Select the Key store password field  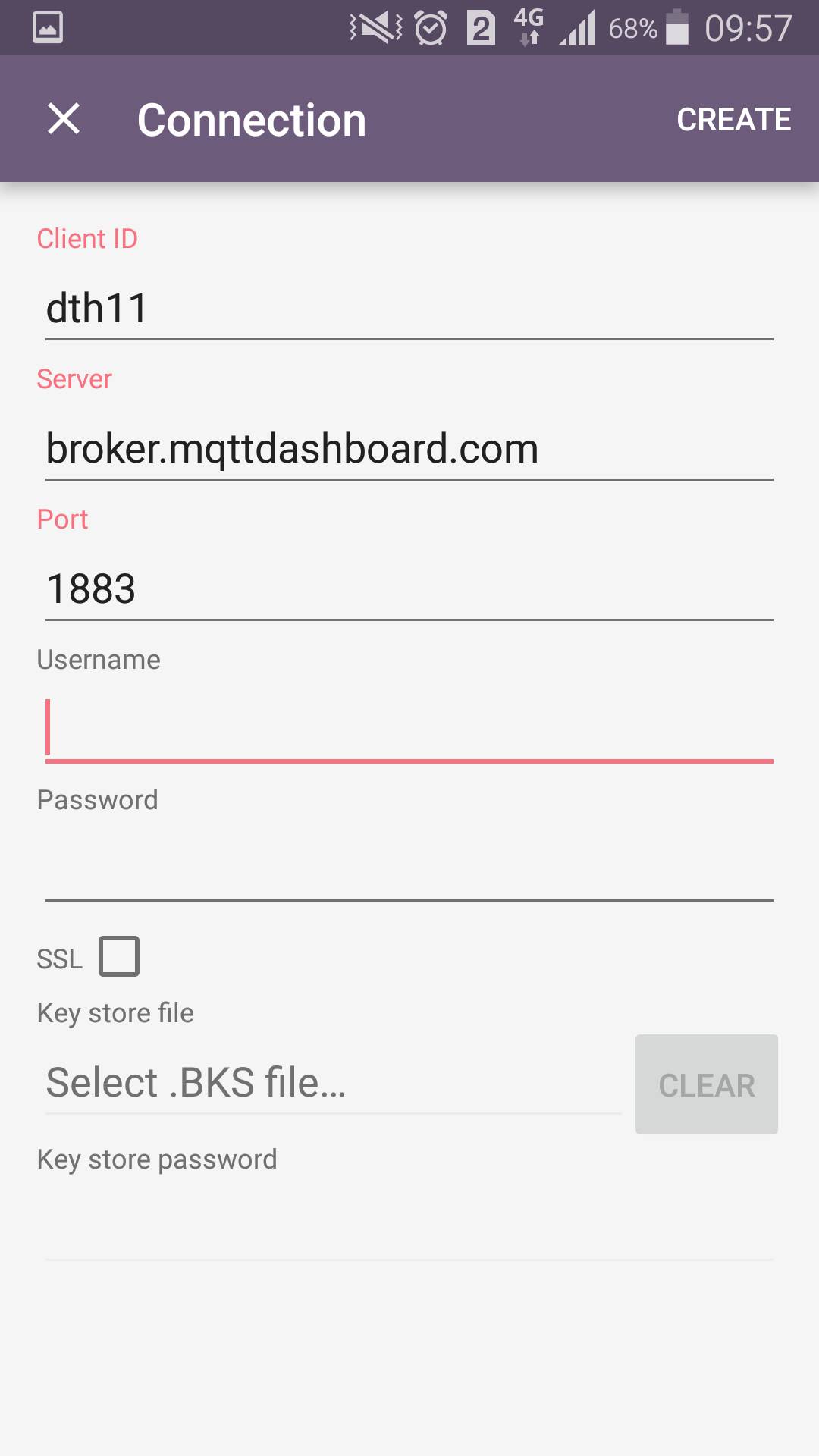point(409,1228)
